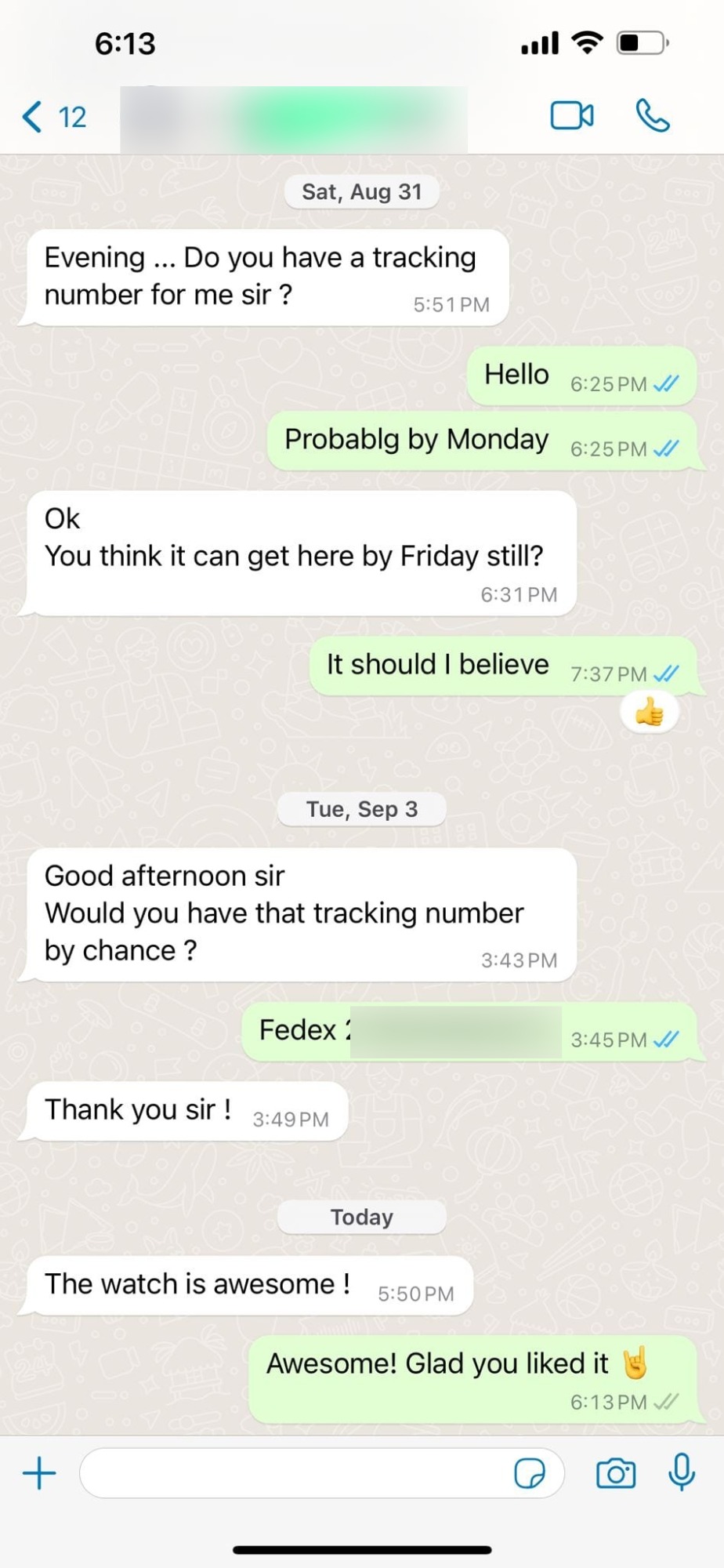Screen dimensions: 724x1568
Task: Start a video call
Action: (572, 116)
